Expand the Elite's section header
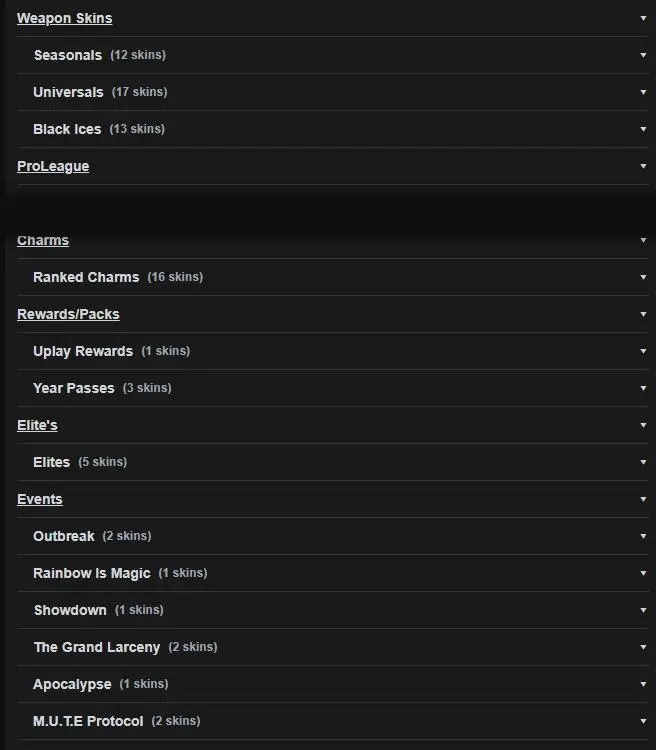Screen dimensions: 656x750 (x=37, y=425)
